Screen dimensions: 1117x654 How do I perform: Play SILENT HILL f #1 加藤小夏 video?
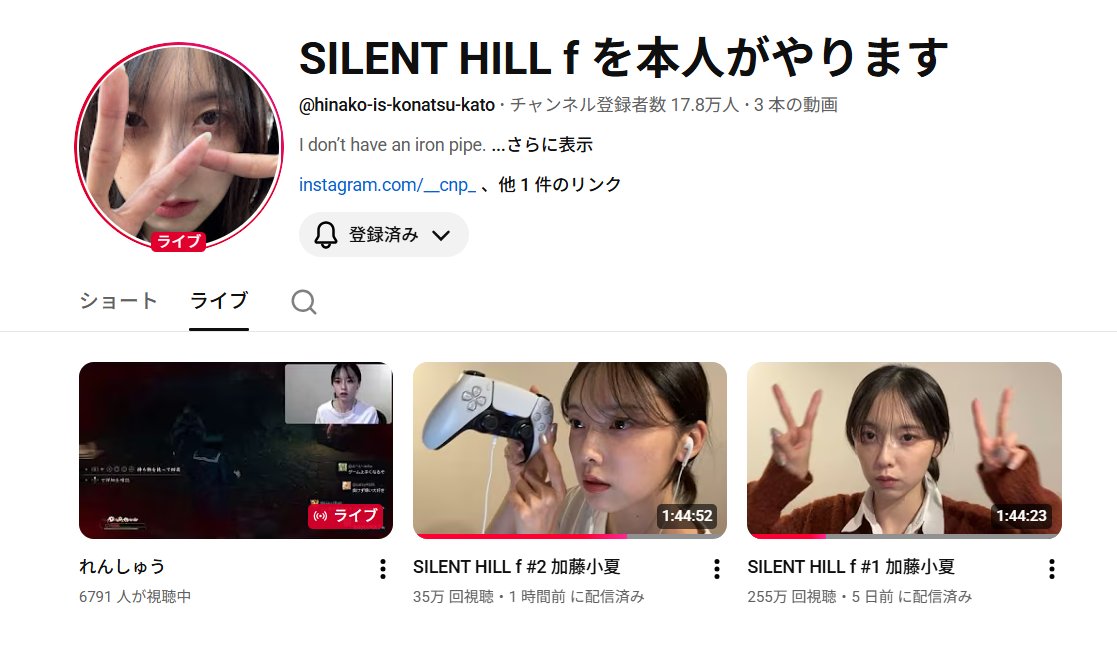903,450
